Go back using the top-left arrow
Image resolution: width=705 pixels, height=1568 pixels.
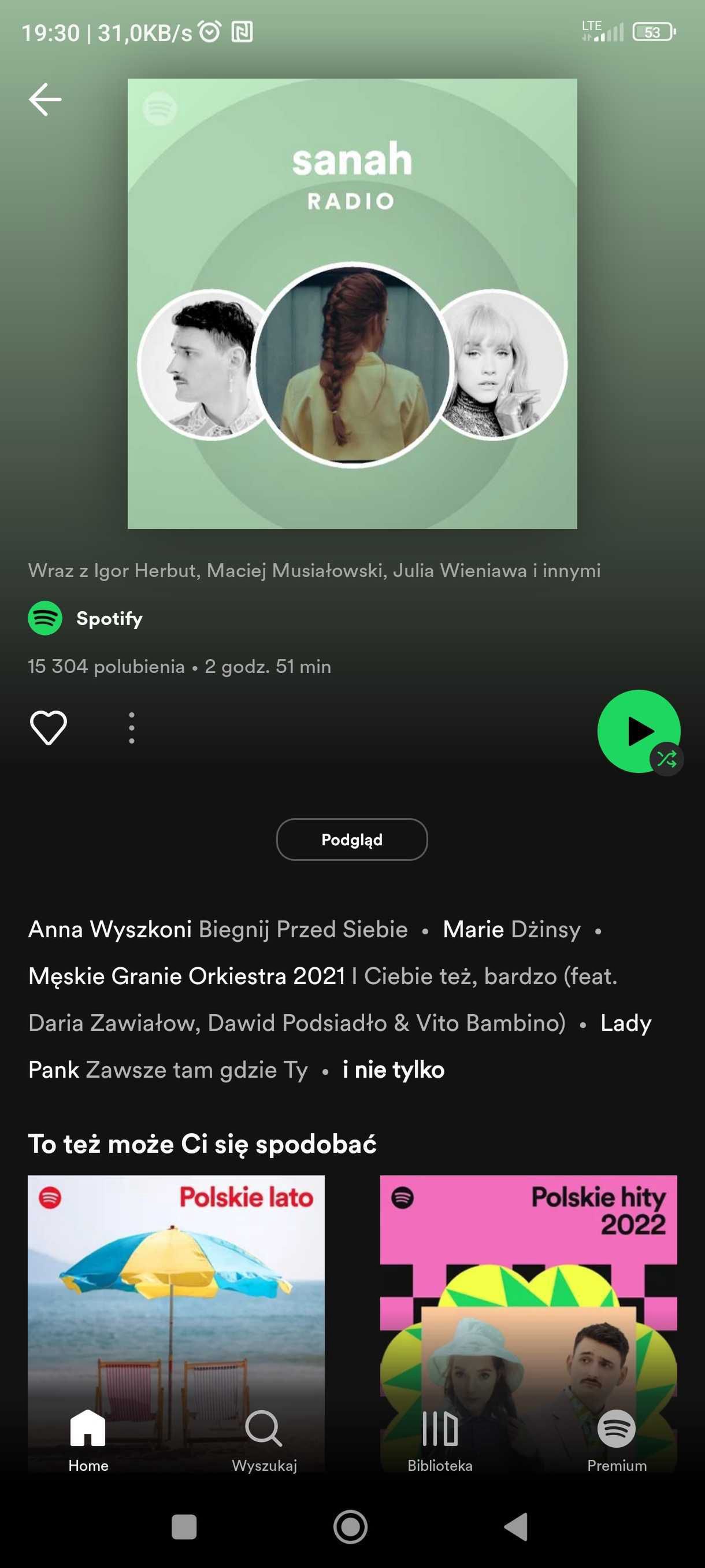click(x=45, y=99)
